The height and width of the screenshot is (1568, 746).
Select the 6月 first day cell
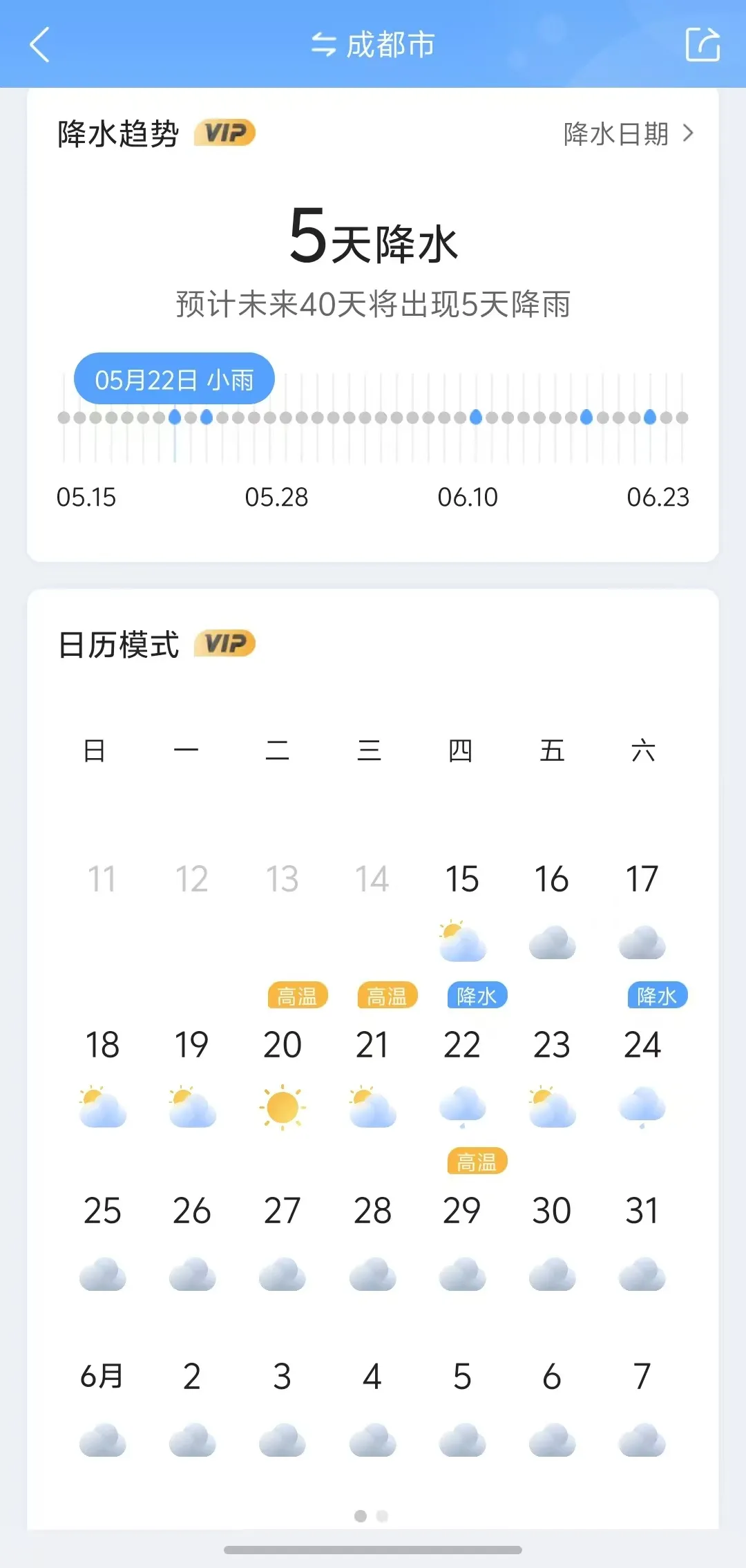[x=102, y=1377]
